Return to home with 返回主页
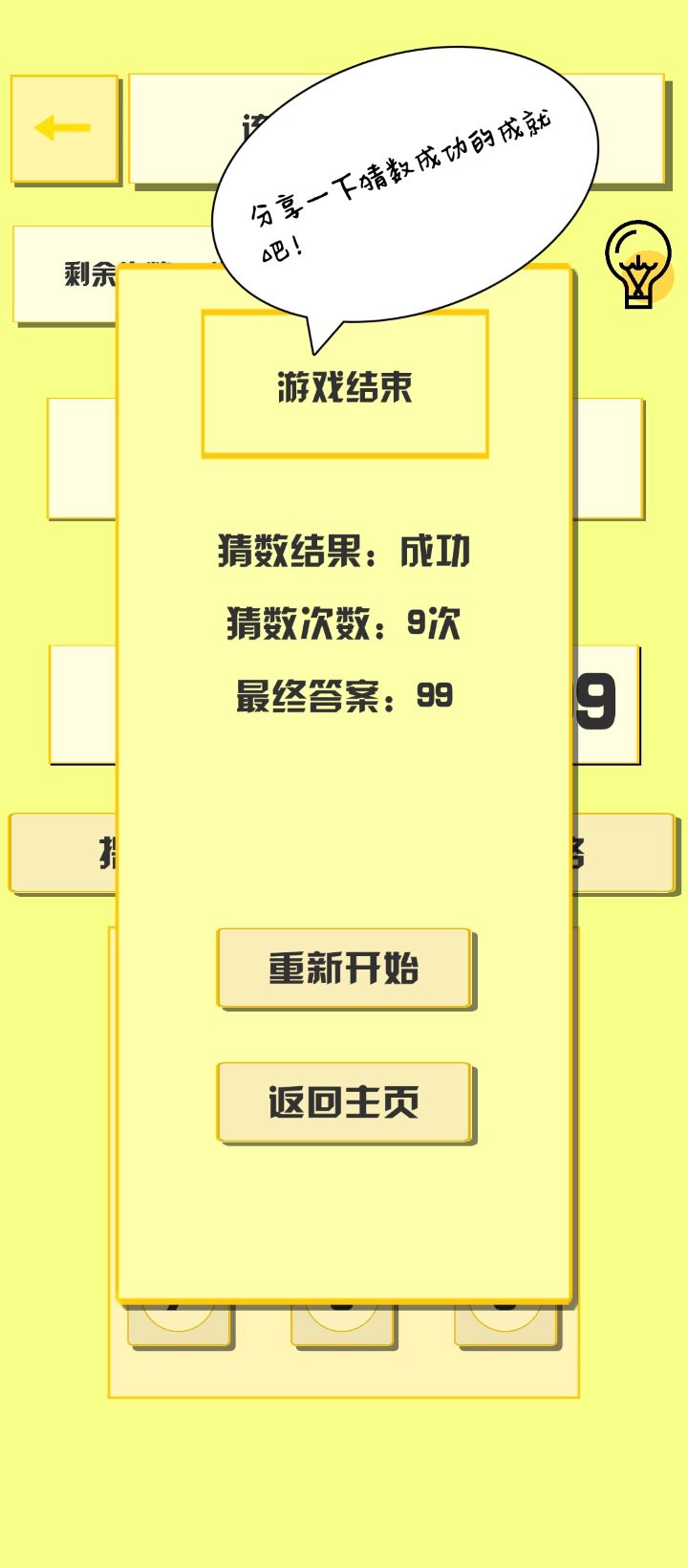This screenshot has height=1568, width=688. point(344,1101)
